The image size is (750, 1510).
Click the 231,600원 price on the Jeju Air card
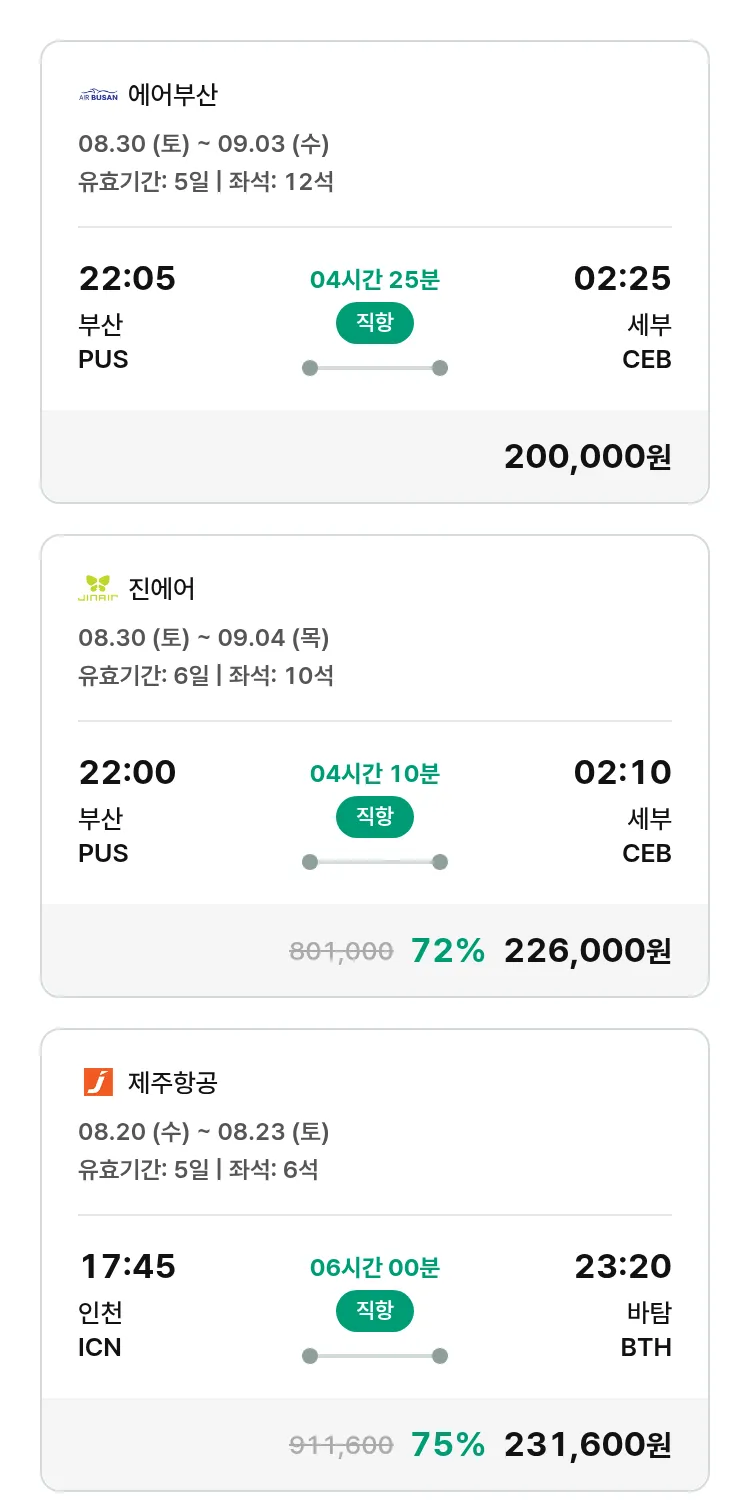tap(590, 1444)
